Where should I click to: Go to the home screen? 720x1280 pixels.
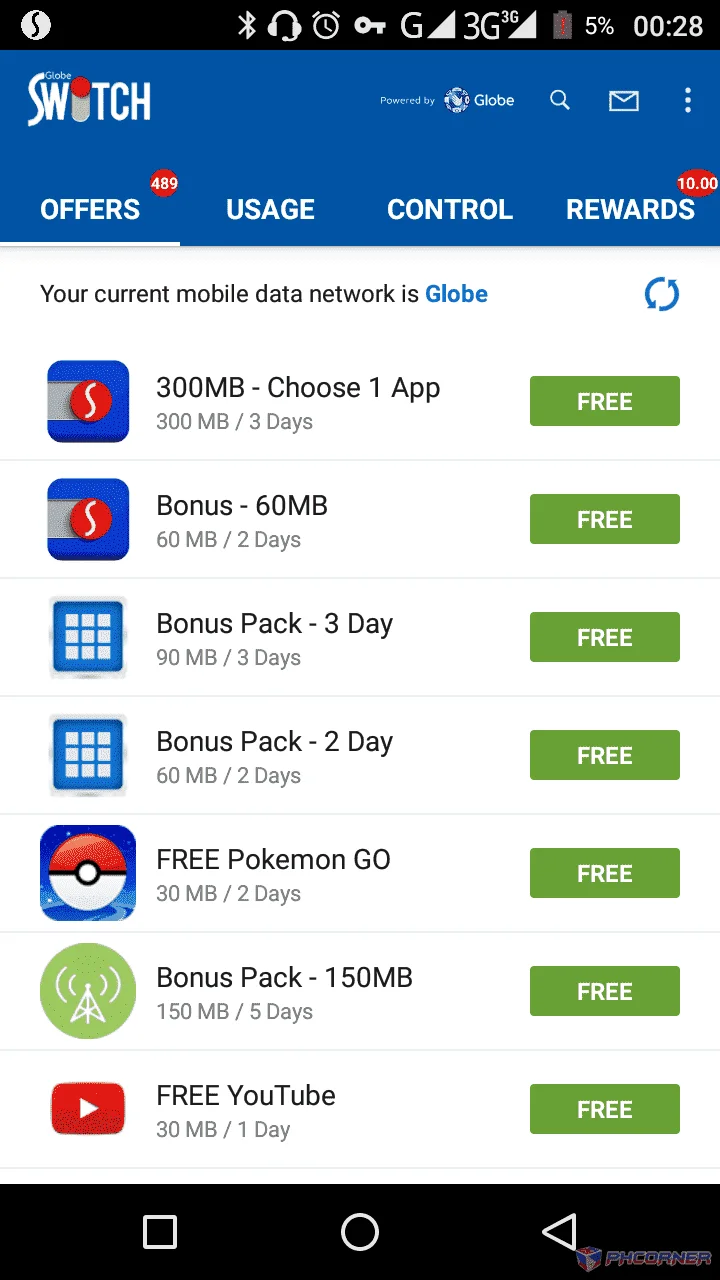pos(360,1232)
